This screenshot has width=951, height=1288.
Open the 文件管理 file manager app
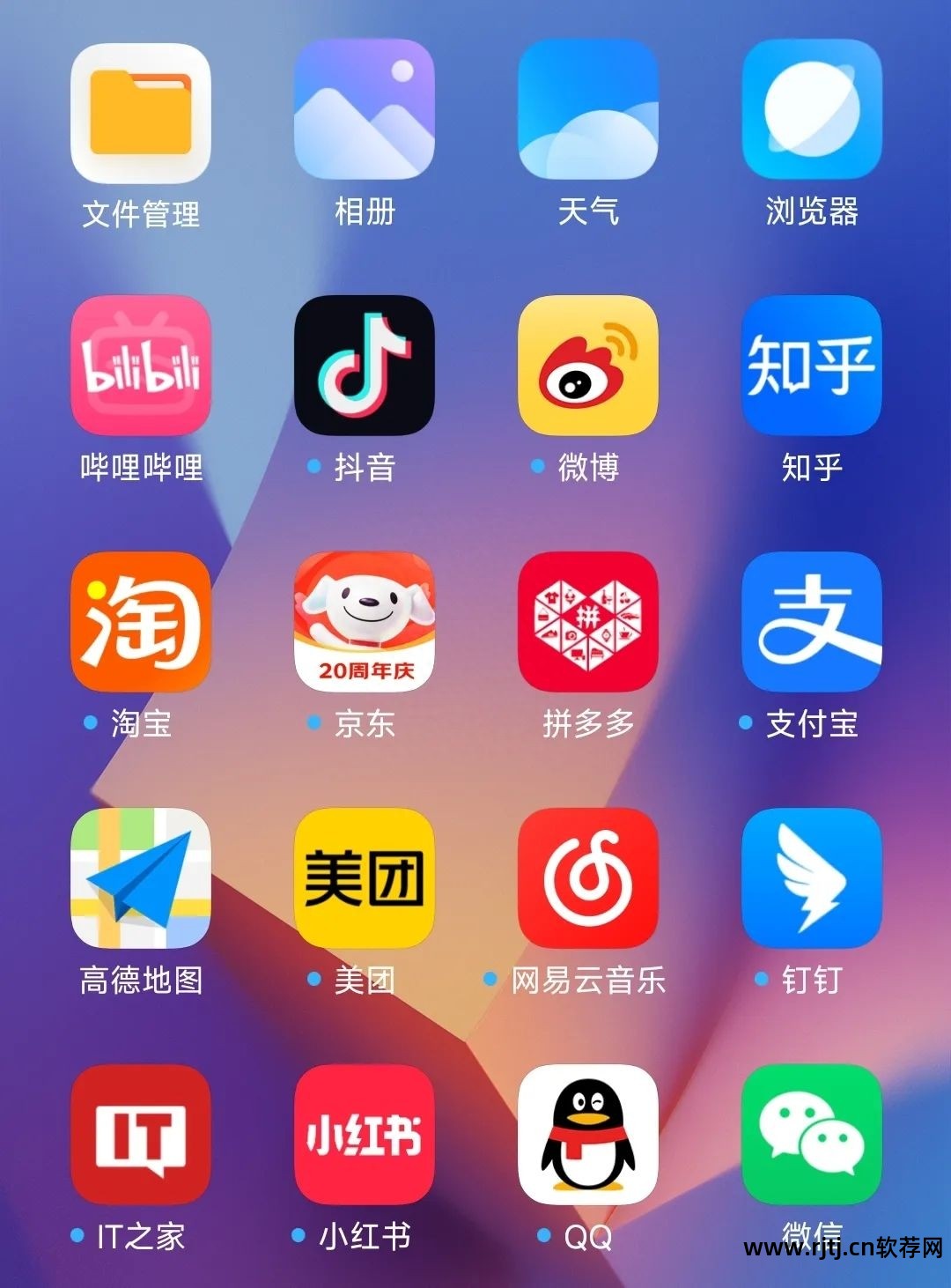141,114
